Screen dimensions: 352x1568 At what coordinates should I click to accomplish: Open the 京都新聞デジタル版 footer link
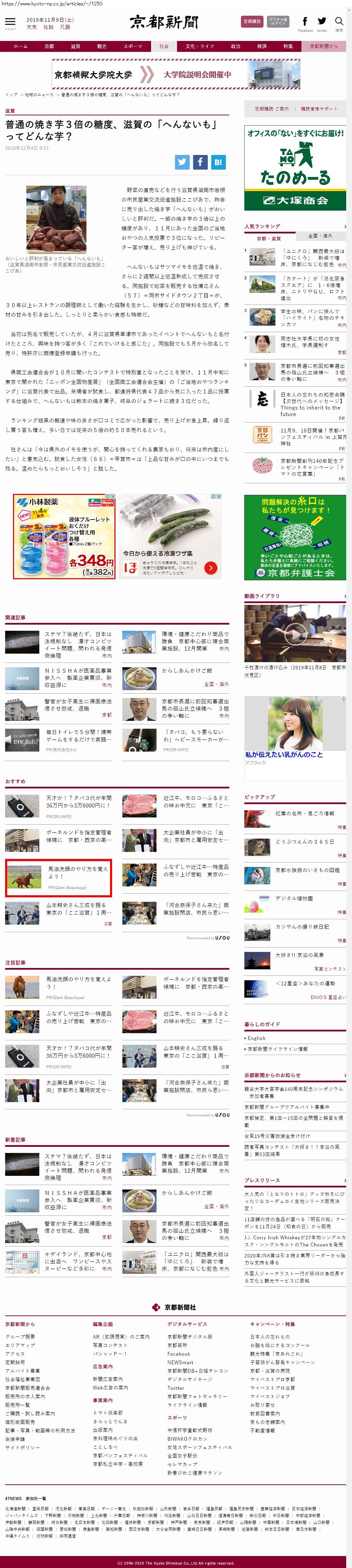pyautogui.click(x=189, y=1336)
